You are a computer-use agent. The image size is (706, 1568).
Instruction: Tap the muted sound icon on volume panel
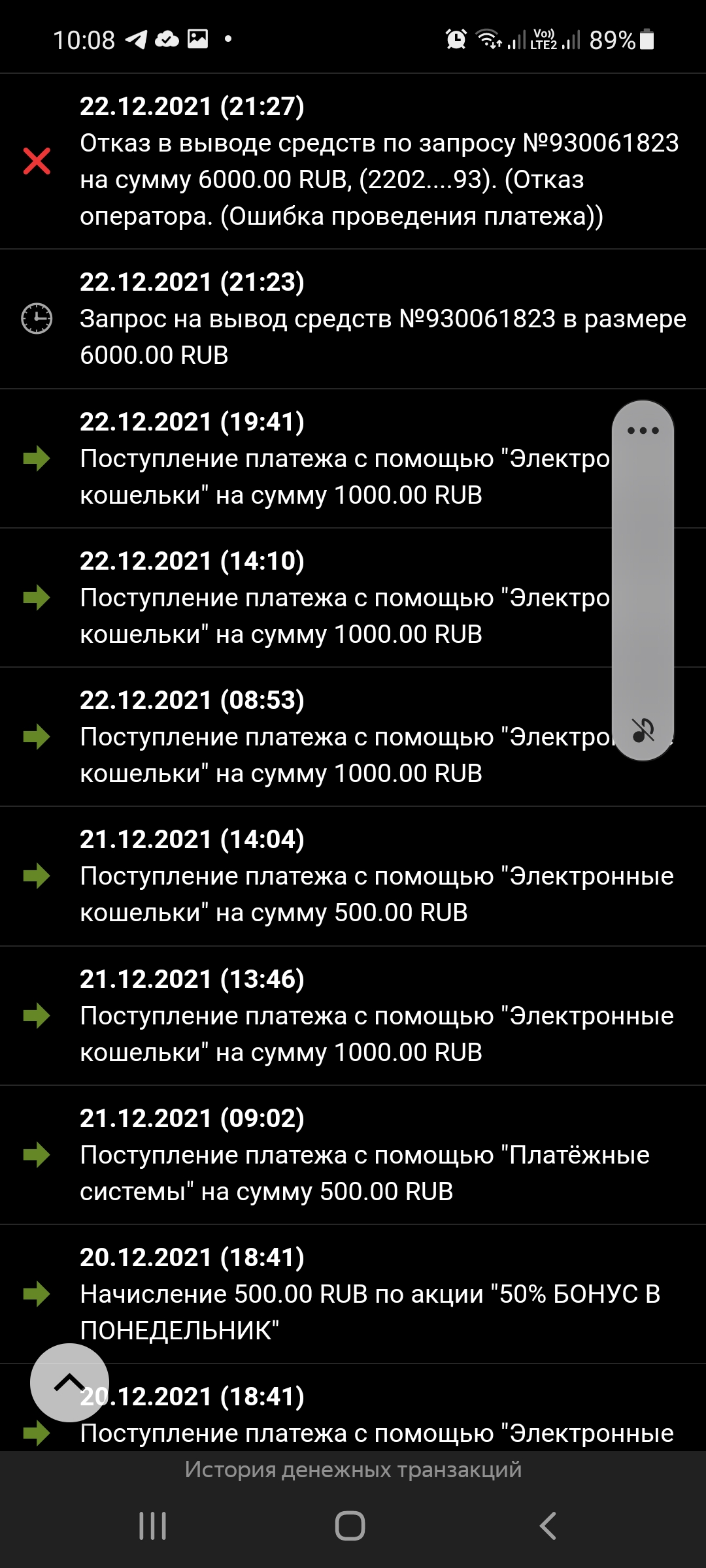[643, 730]
